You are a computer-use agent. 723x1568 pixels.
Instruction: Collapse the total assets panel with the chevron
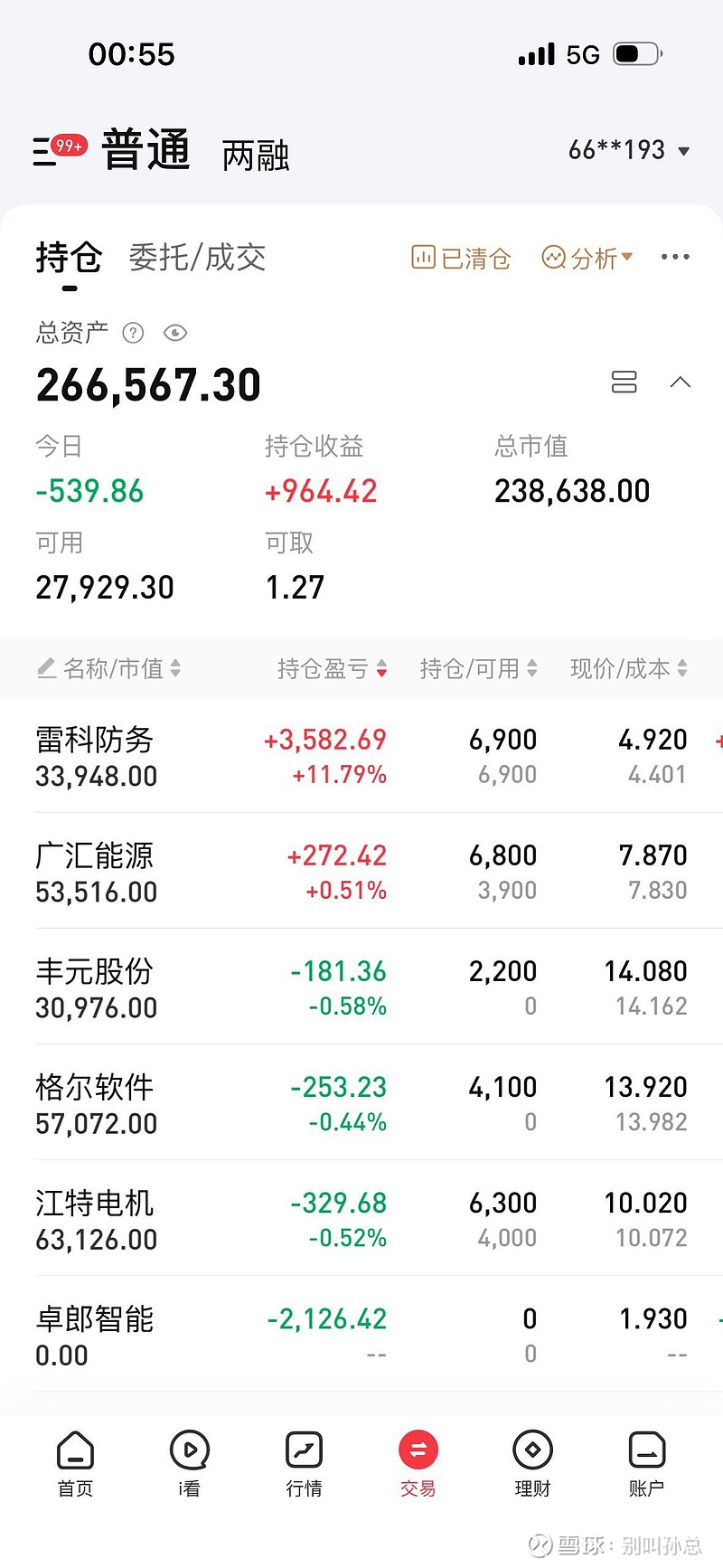(681, 382)
